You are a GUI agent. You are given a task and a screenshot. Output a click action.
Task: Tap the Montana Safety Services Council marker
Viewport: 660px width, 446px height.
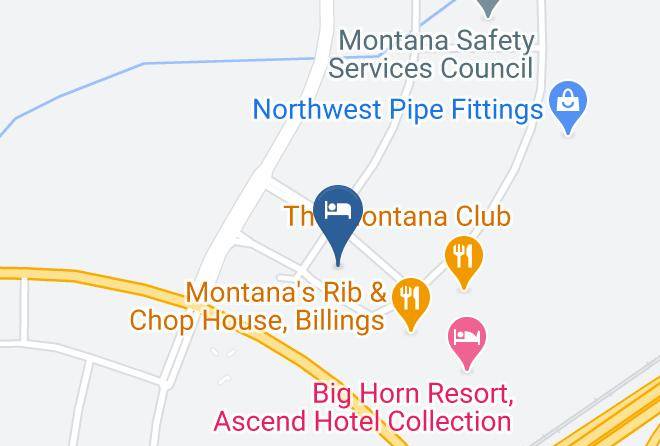488,8
